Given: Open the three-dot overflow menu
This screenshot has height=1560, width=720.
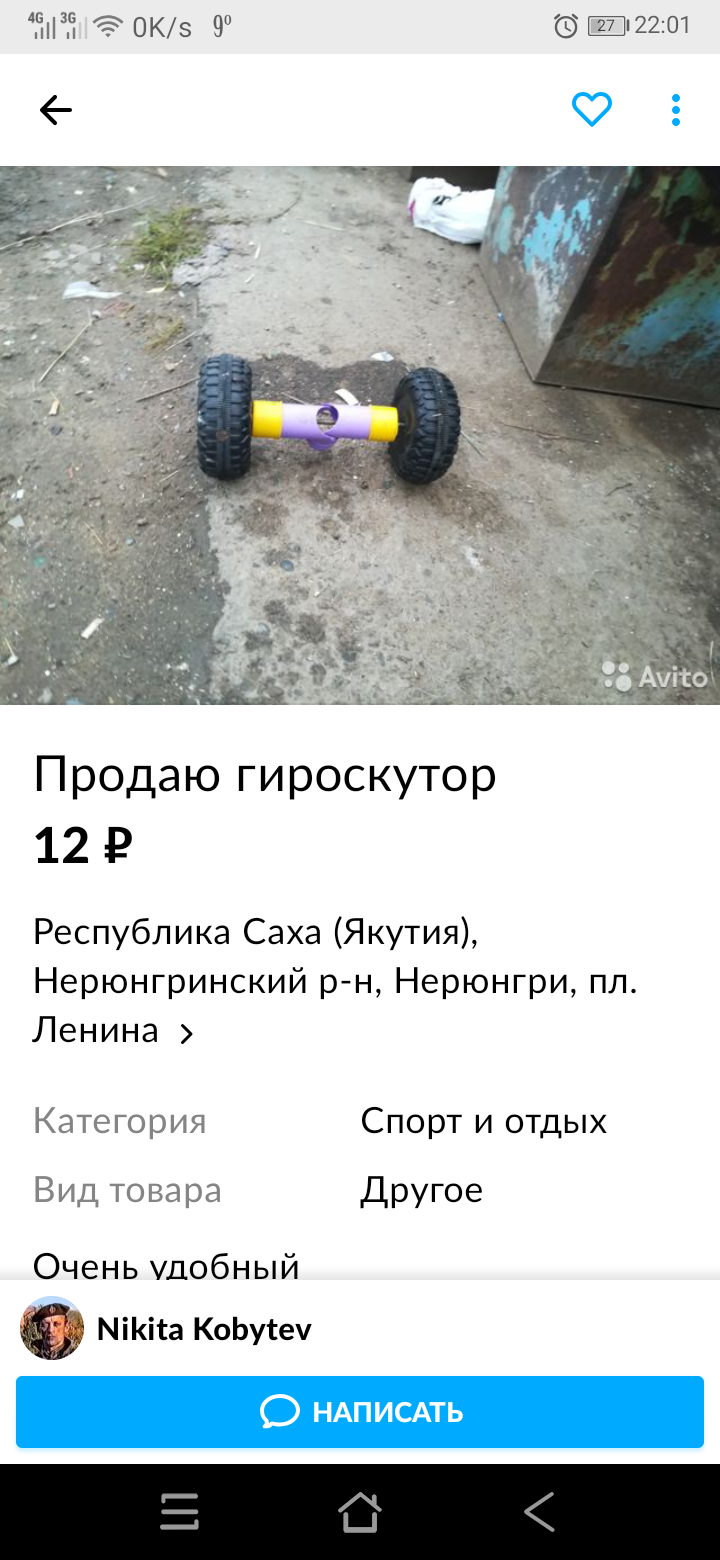Looking at the screenshot, I should point(676,109).
